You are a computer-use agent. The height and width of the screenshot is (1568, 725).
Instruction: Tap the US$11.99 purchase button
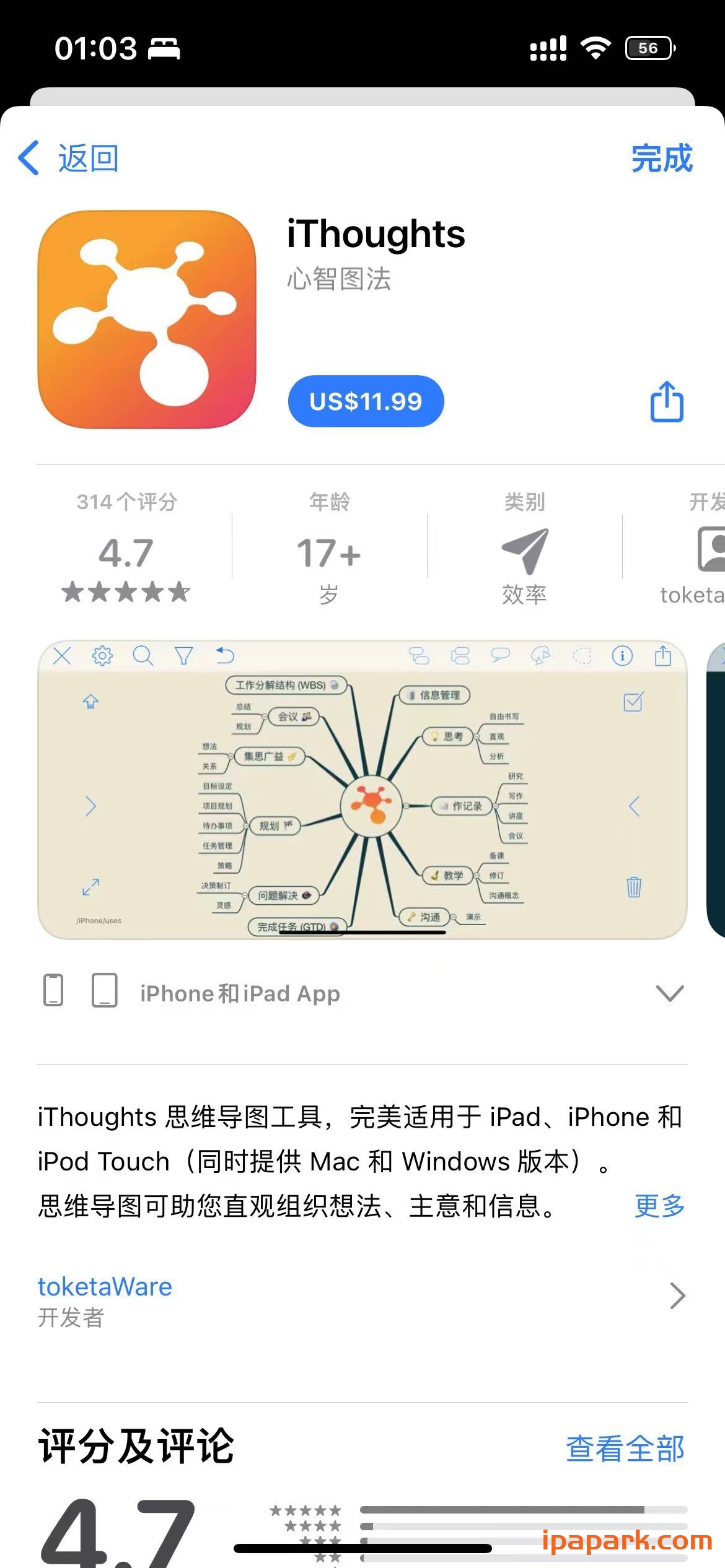[366, 402]
